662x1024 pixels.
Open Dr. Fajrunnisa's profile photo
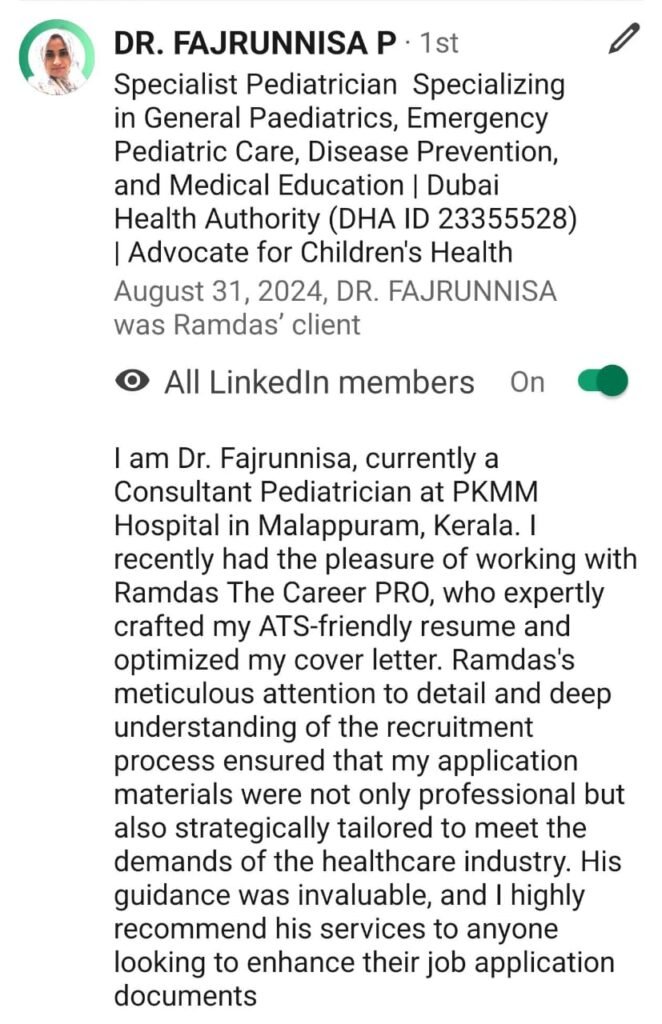point(56,57)
